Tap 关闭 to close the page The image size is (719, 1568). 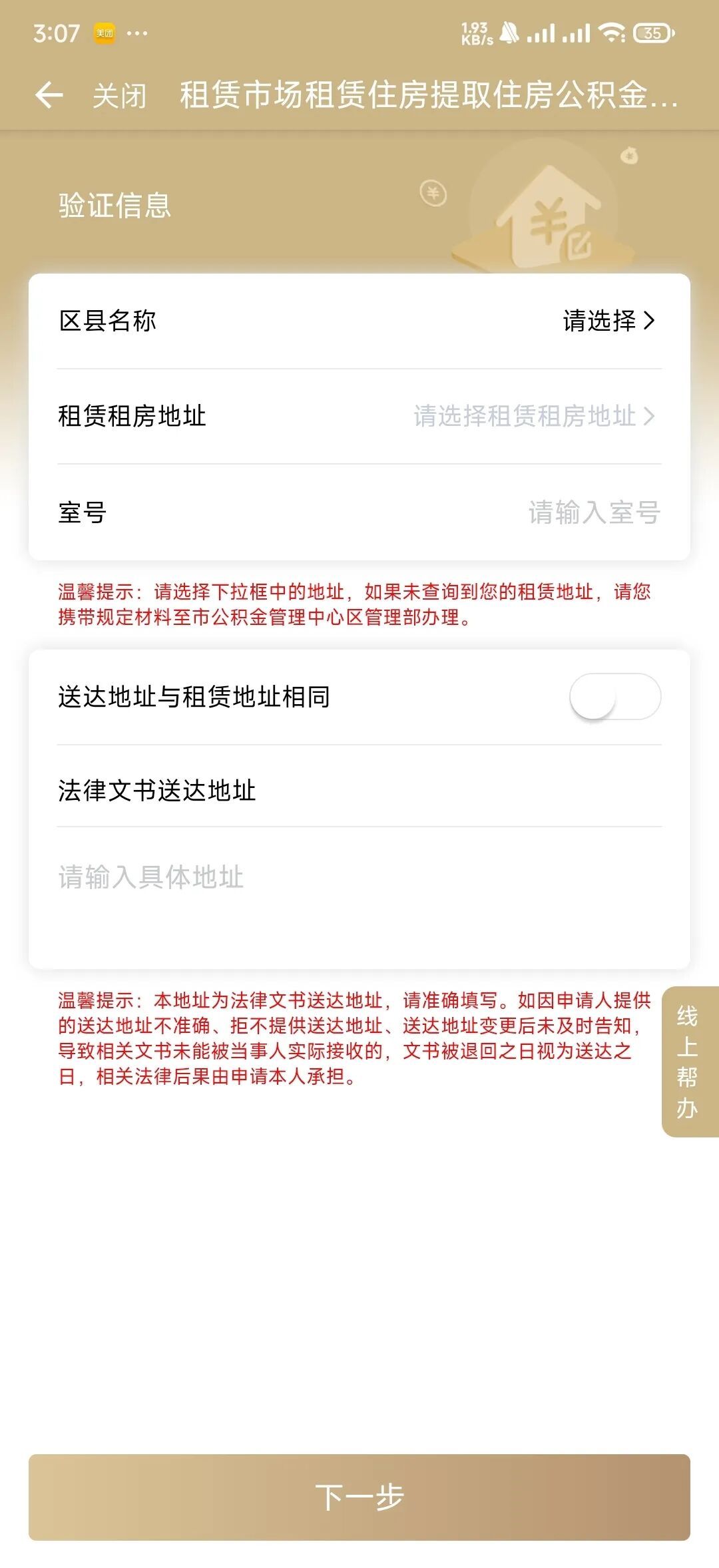pos(119,96)
